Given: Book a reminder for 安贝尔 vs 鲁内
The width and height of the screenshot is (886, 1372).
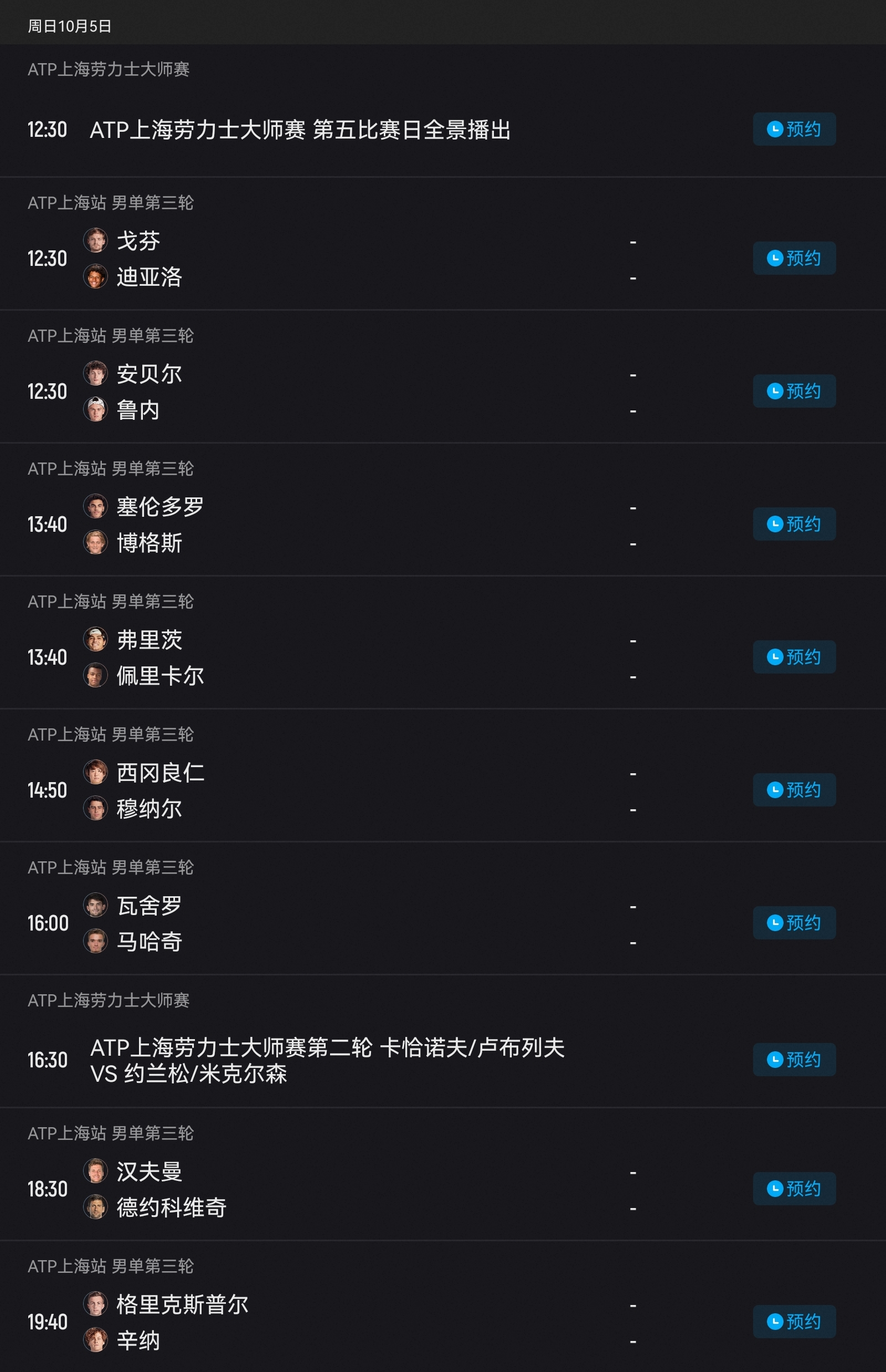Looking at the screenshot, I should (x=794, y=392).
